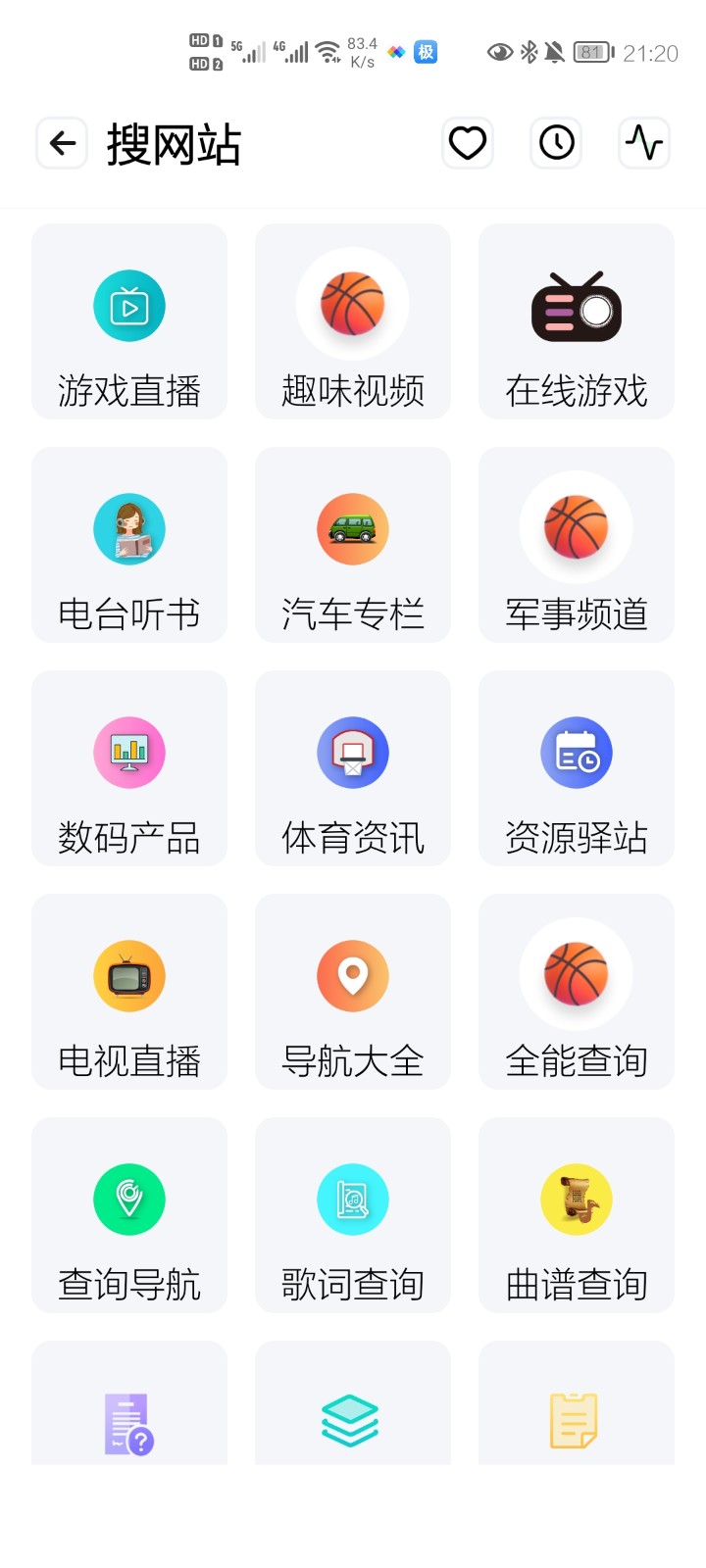
Task: Tap the 军事频道 tile
Action: coord(577,545)
